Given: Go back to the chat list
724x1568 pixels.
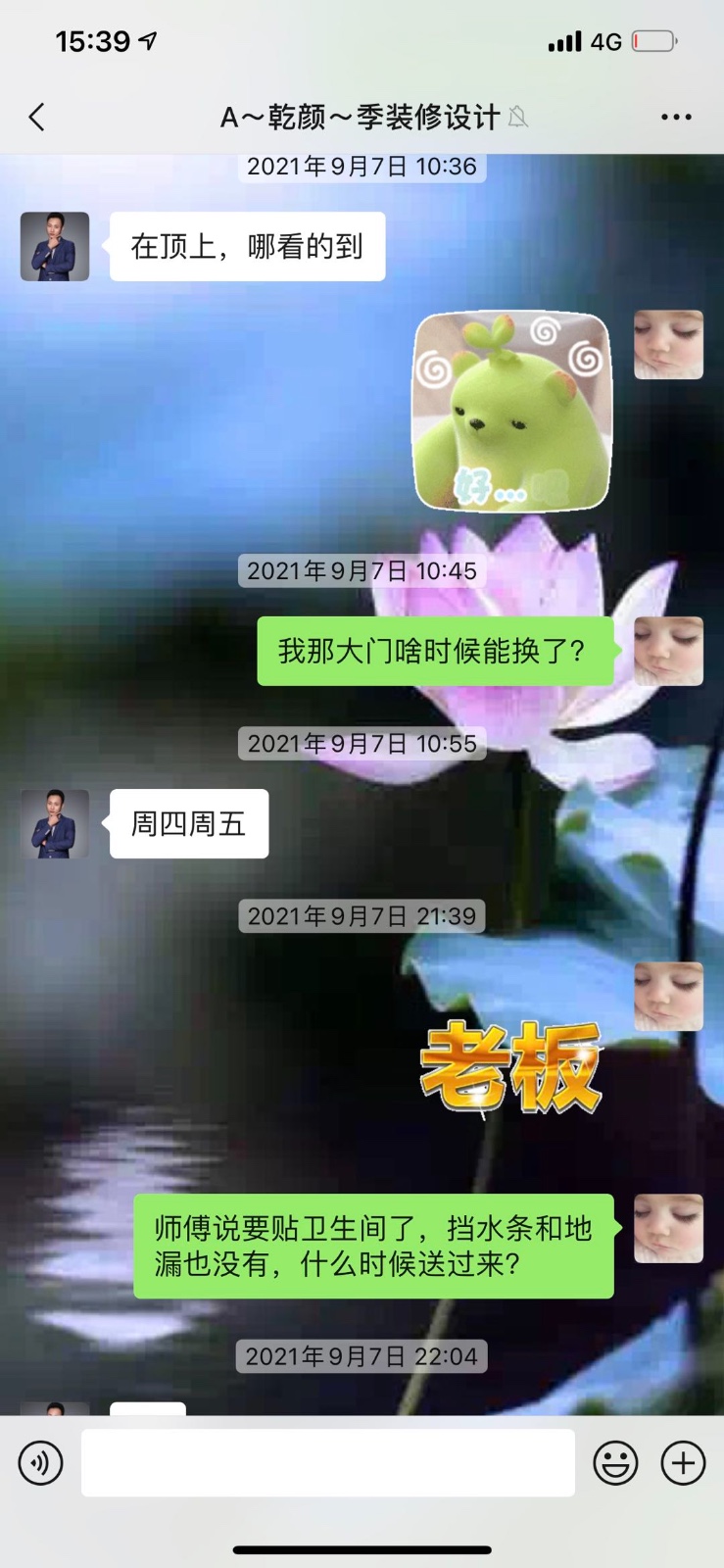Looking at the screenshot, I should (37, 118).
